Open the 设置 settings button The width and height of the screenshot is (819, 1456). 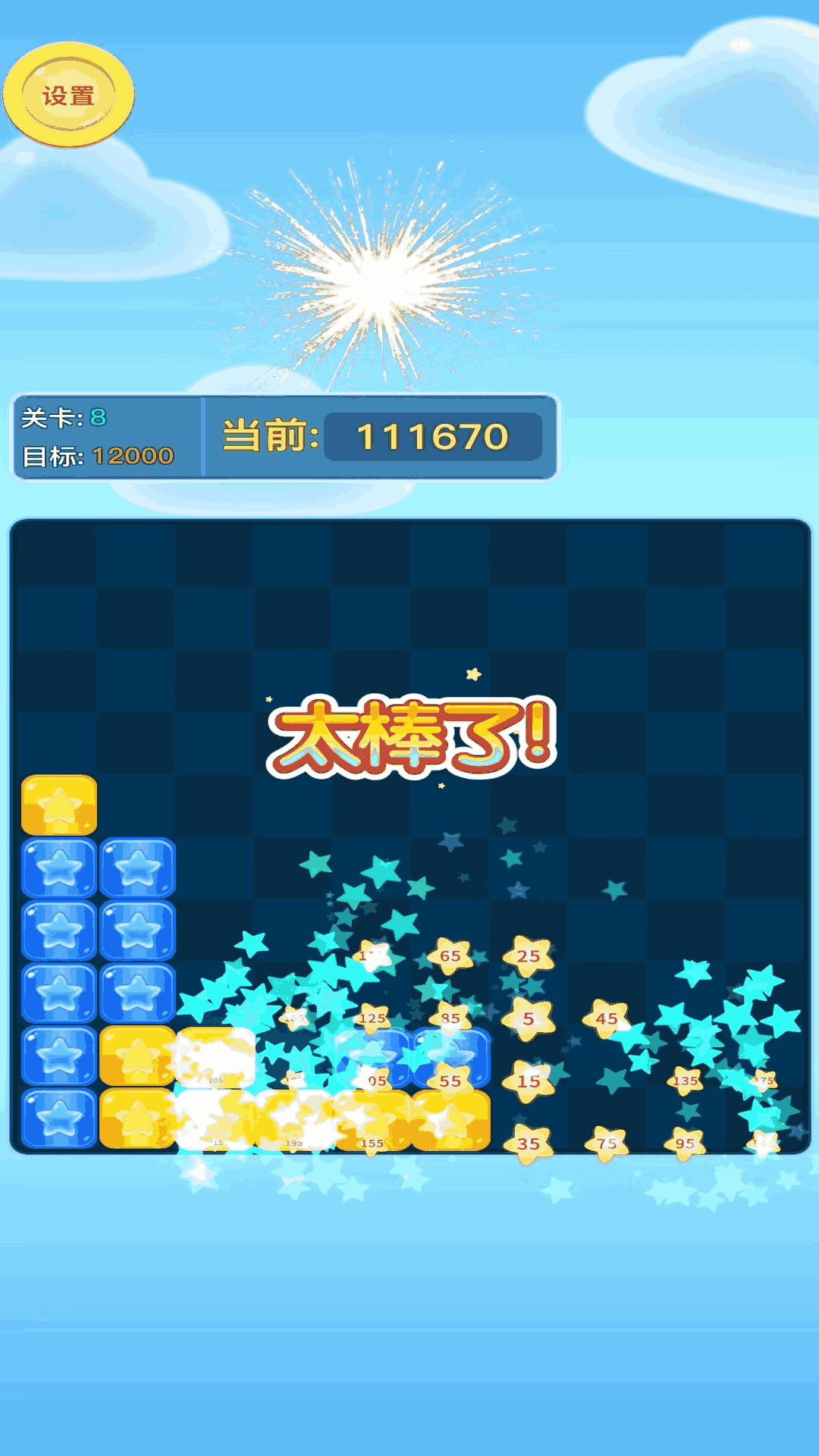click(68, 95)
